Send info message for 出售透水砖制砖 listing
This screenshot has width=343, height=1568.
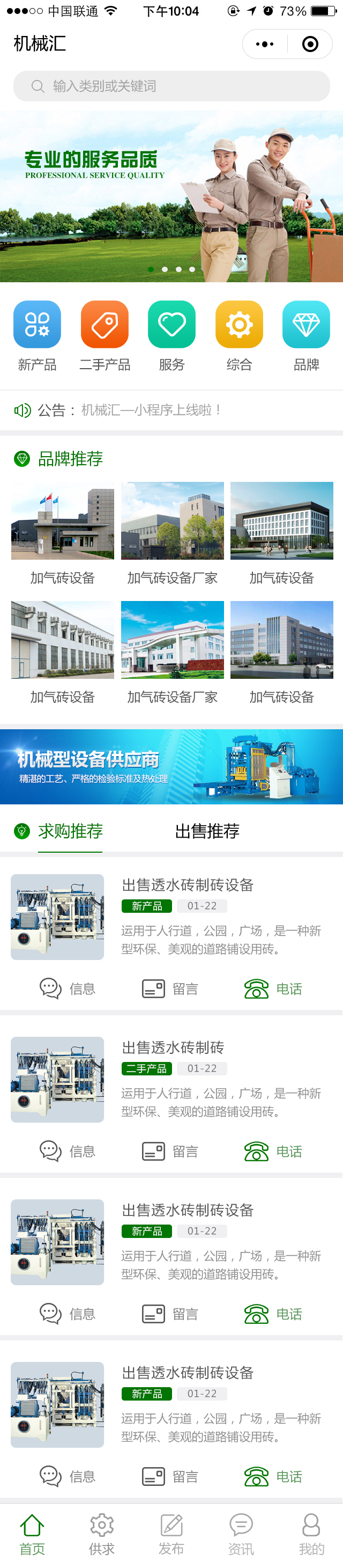(68, 1151)
